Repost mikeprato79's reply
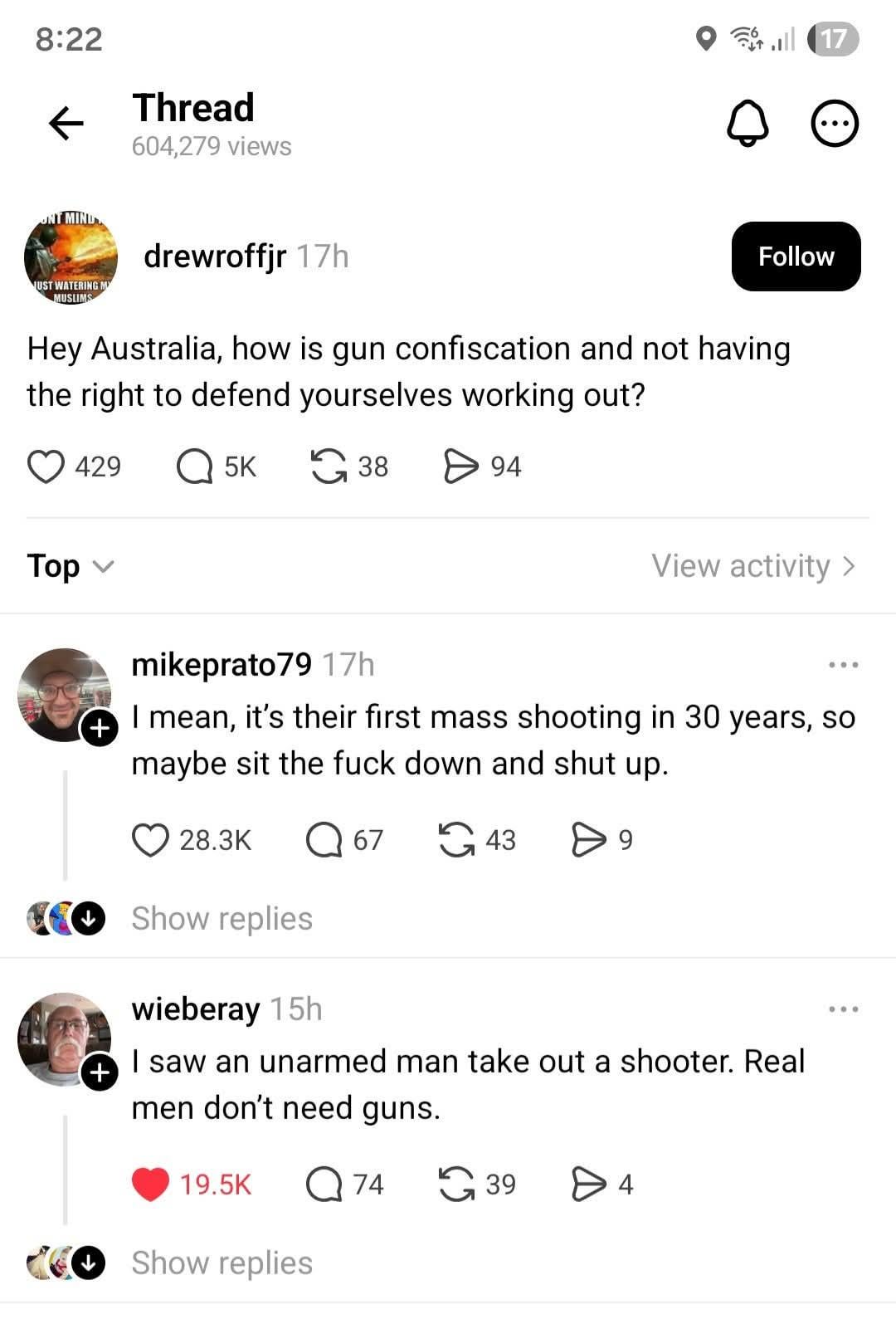Viewport: 896px width, 1319px height. [x=455, y=840]
